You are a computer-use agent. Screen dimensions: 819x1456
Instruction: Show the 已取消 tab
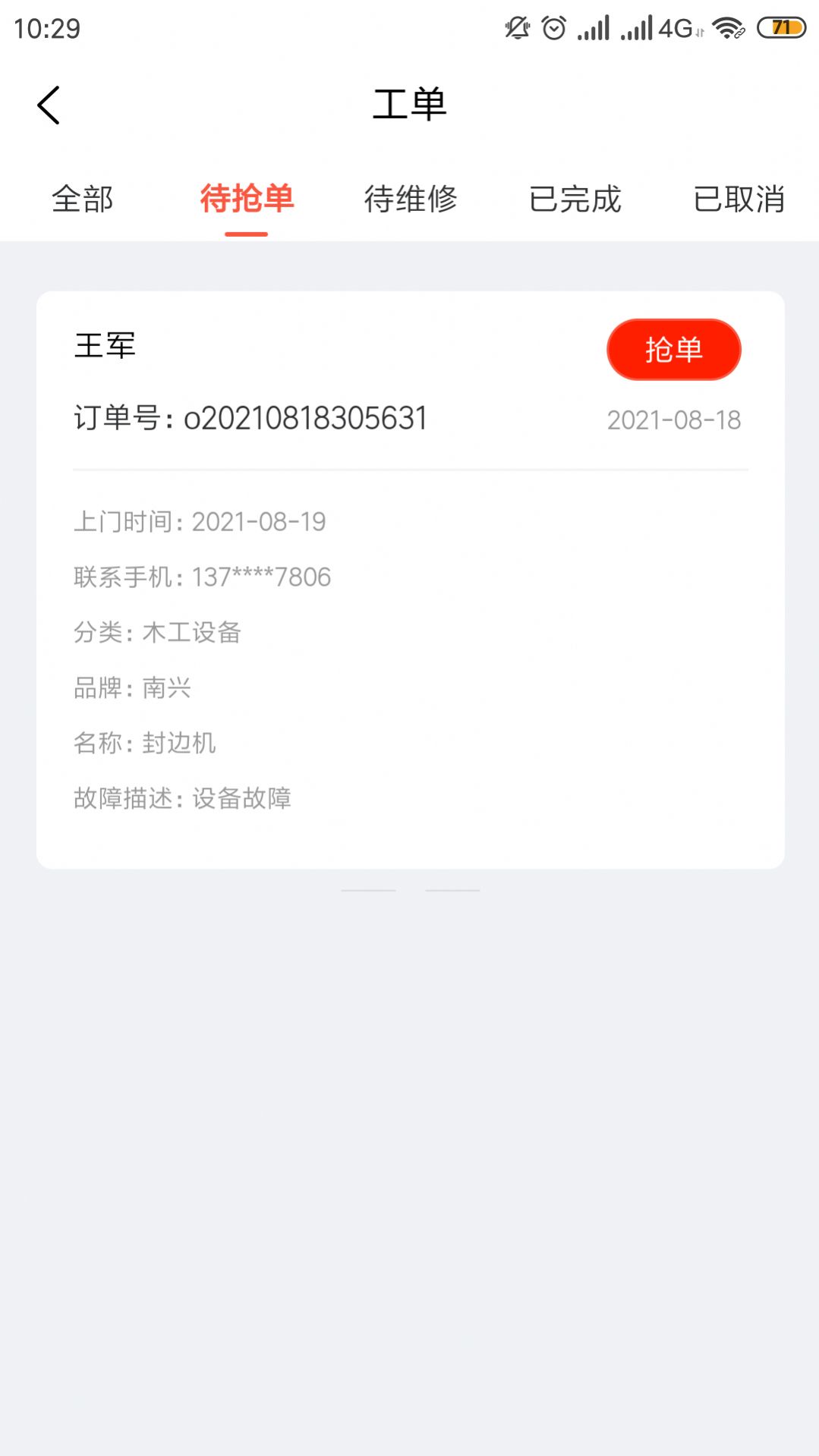point(739,200)
